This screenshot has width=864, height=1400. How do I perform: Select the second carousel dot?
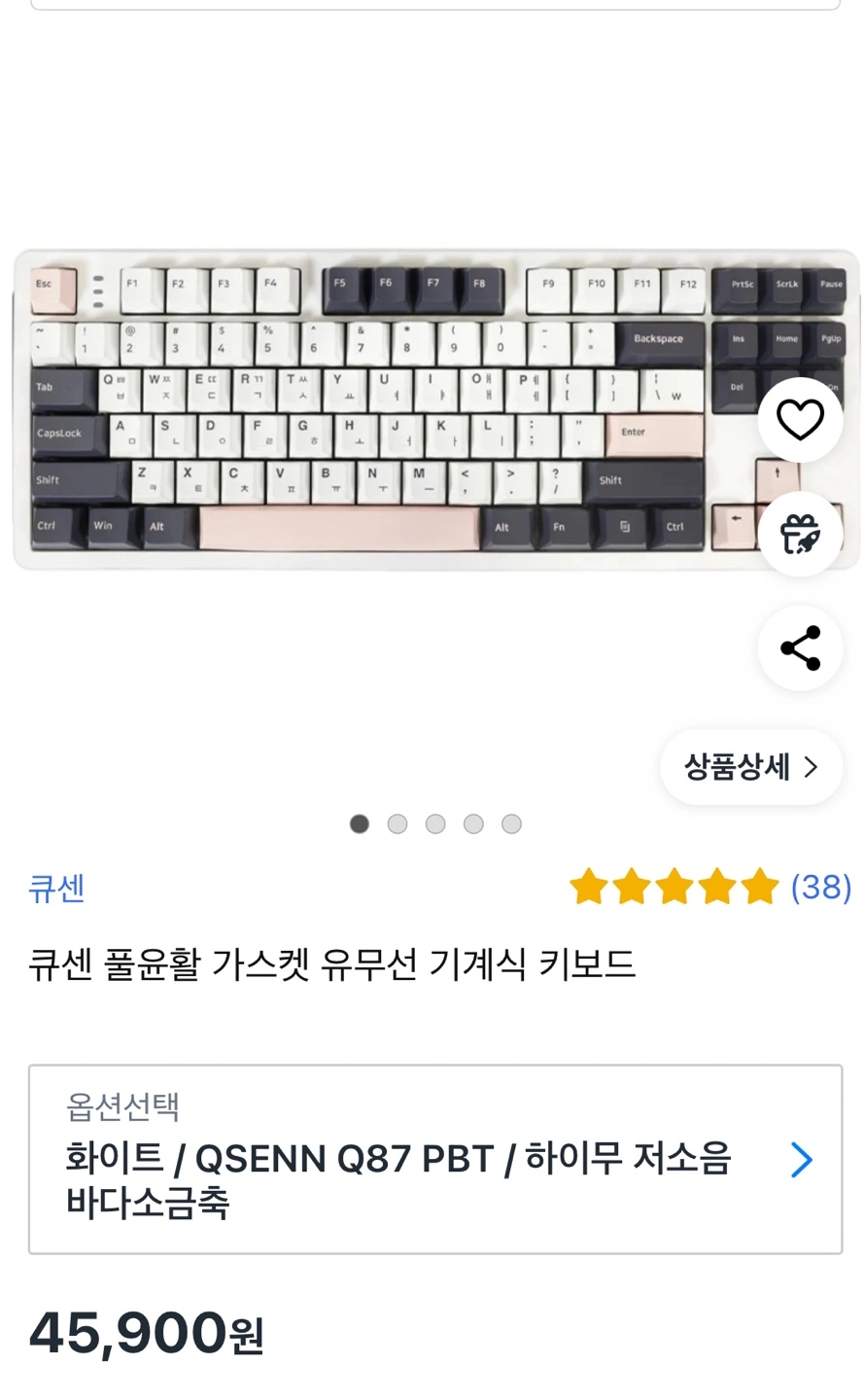pos(397,823)
